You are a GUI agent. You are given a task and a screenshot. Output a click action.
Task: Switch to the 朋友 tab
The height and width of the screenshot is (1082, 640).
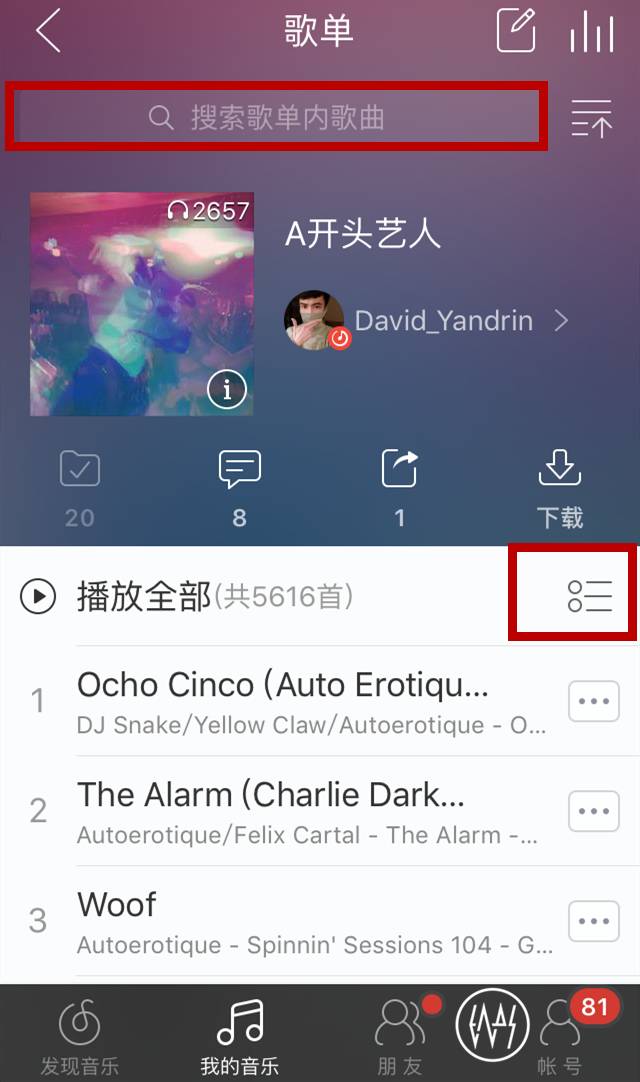(x=399, y=1035)
